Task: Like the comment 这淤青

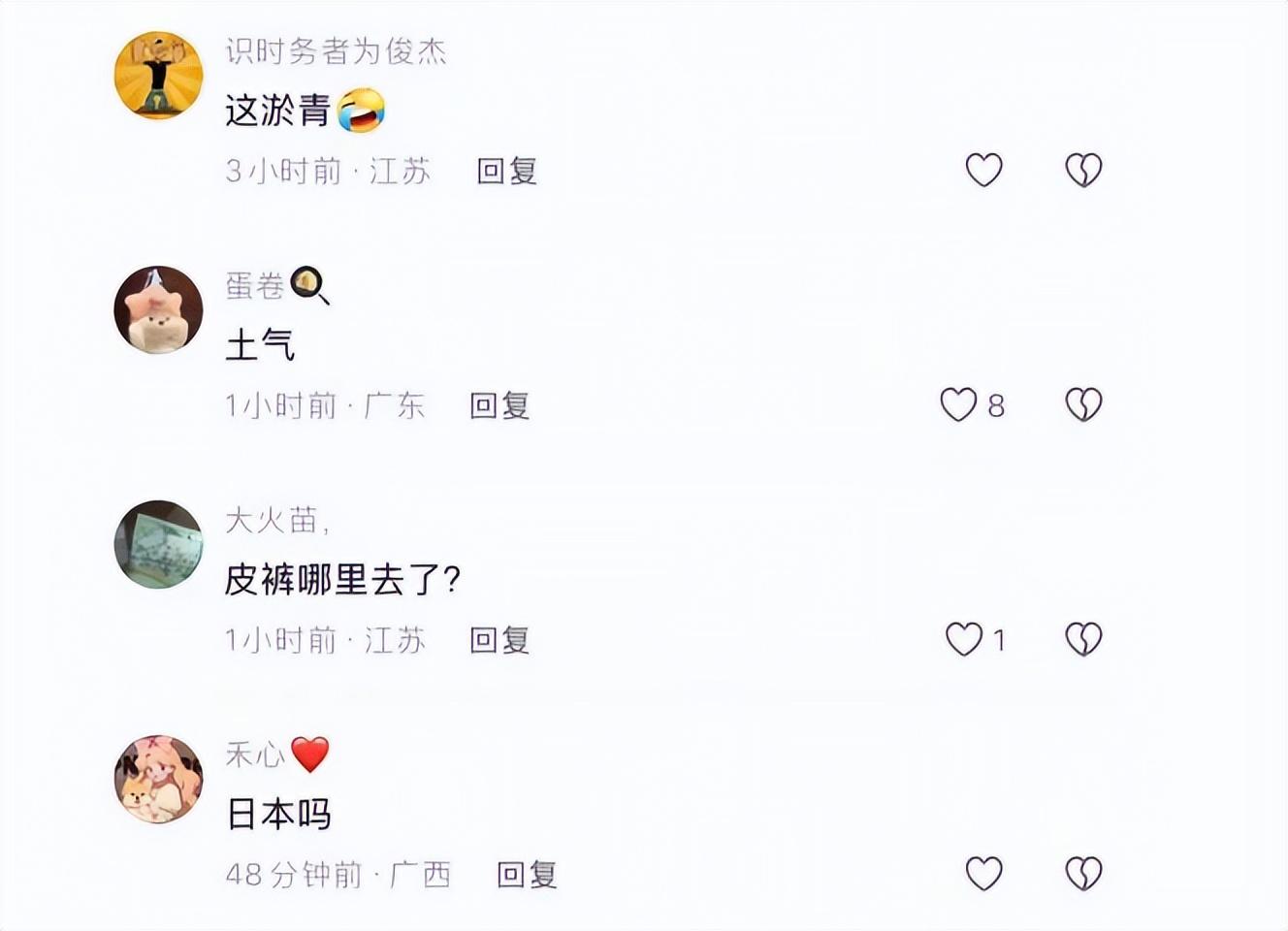Action: click(983, 171)
